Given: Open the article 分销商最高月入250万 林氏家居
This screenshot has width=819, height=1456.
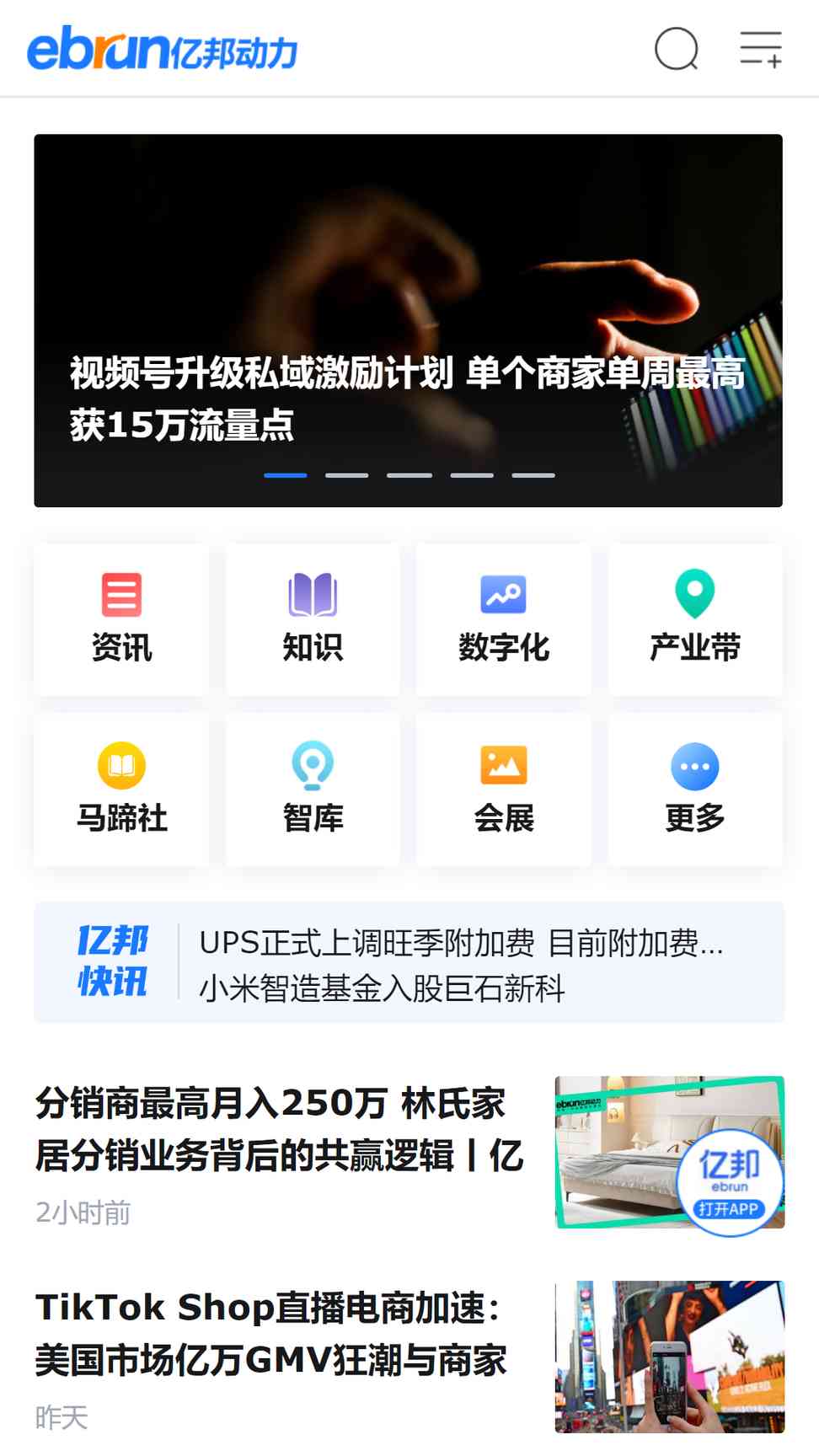Looking at the screenshot, I should (279, 1129).
